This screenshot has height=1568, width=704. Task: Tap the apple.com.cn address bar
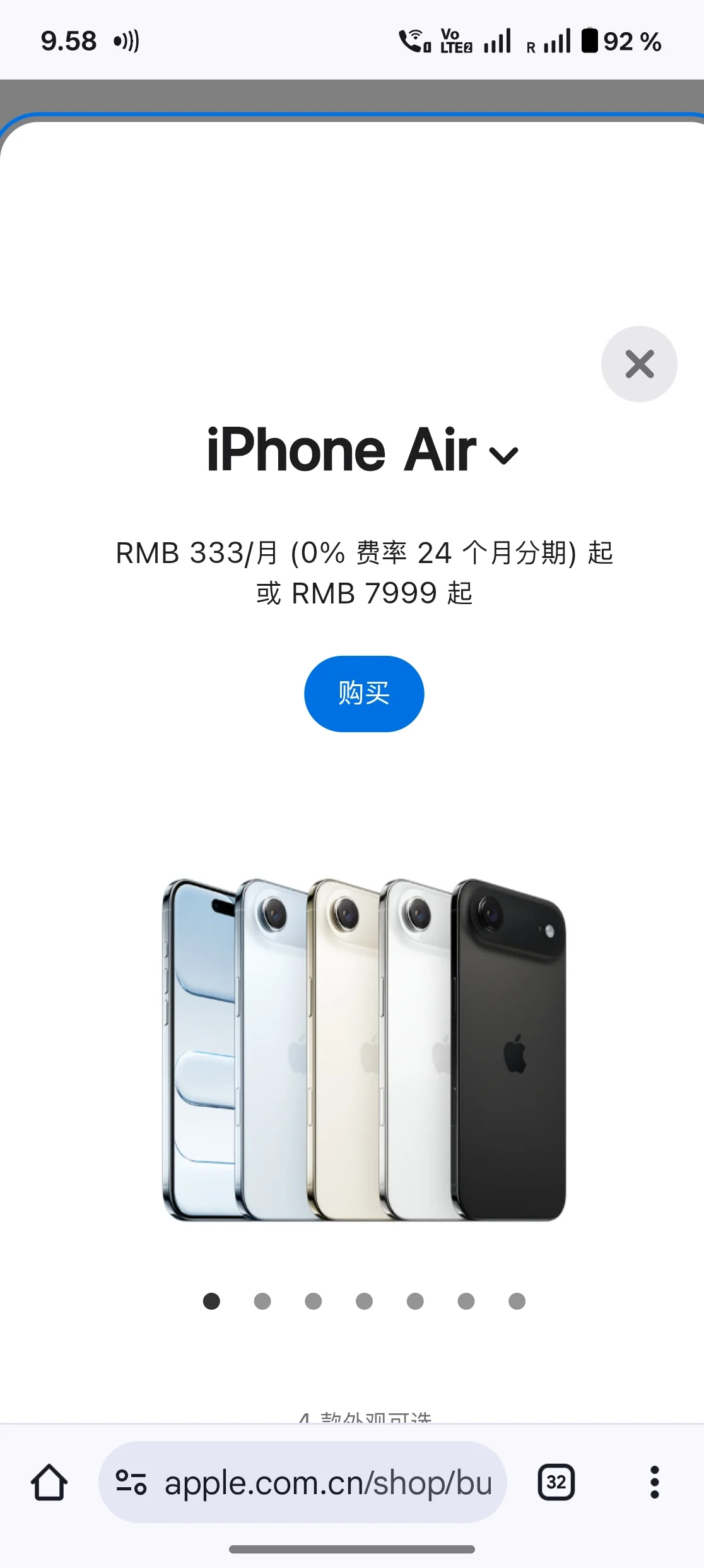coord(328,1482)
